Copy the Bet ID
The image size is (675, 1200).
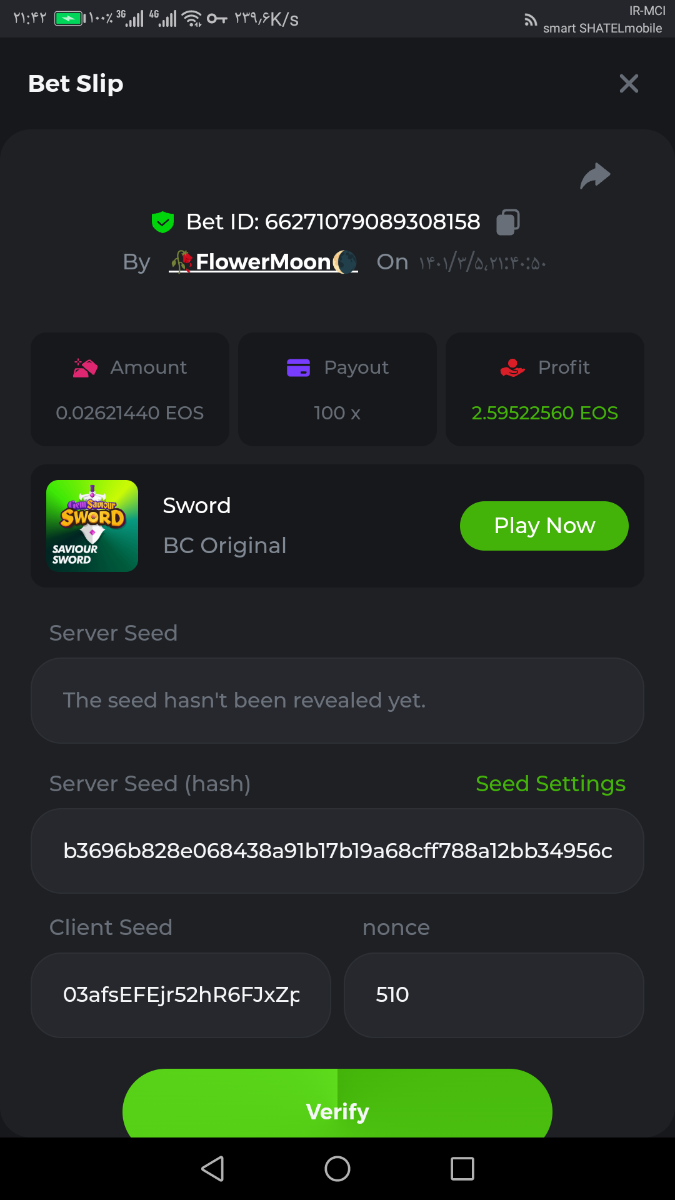pos(508,222)
